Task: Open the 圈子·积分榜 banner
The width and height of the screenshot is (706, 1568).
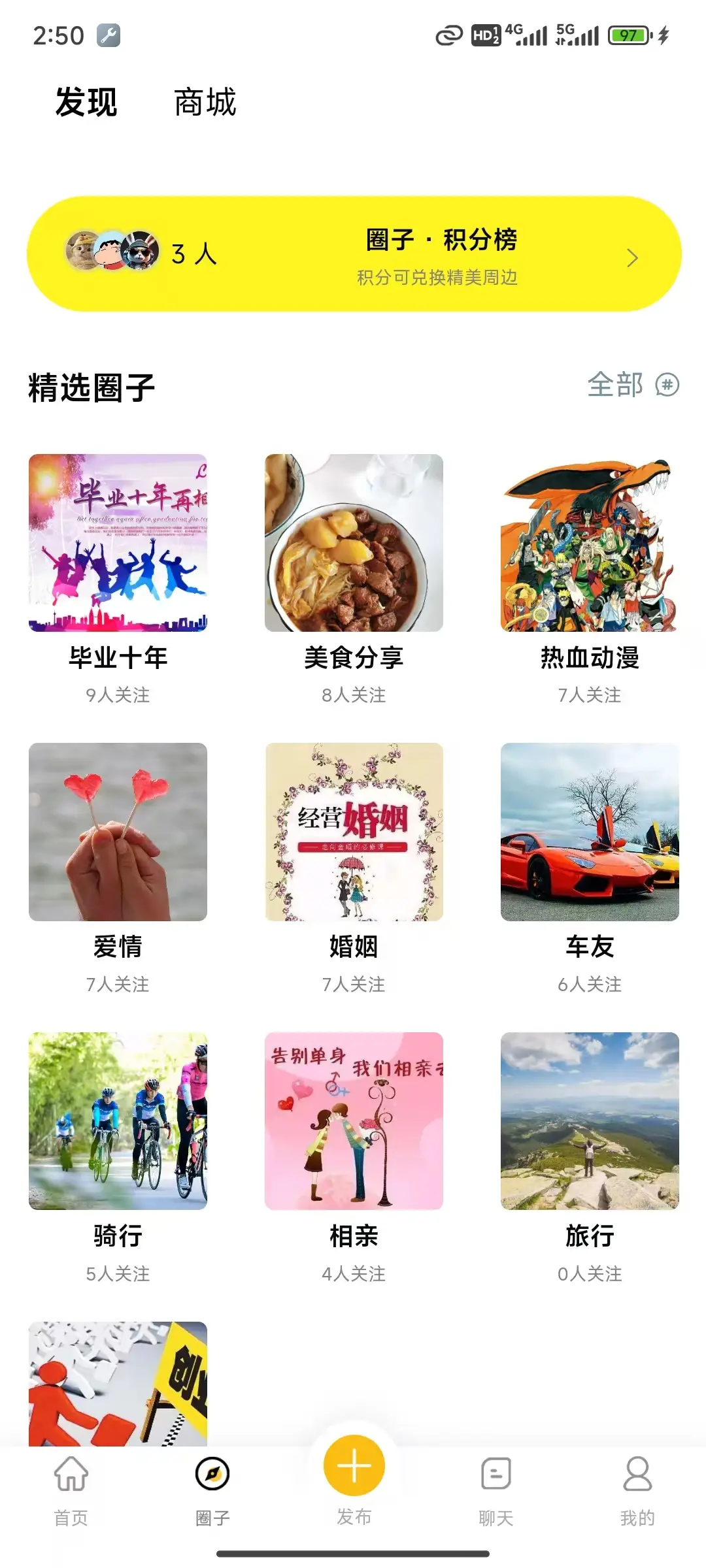Action: 354,254
